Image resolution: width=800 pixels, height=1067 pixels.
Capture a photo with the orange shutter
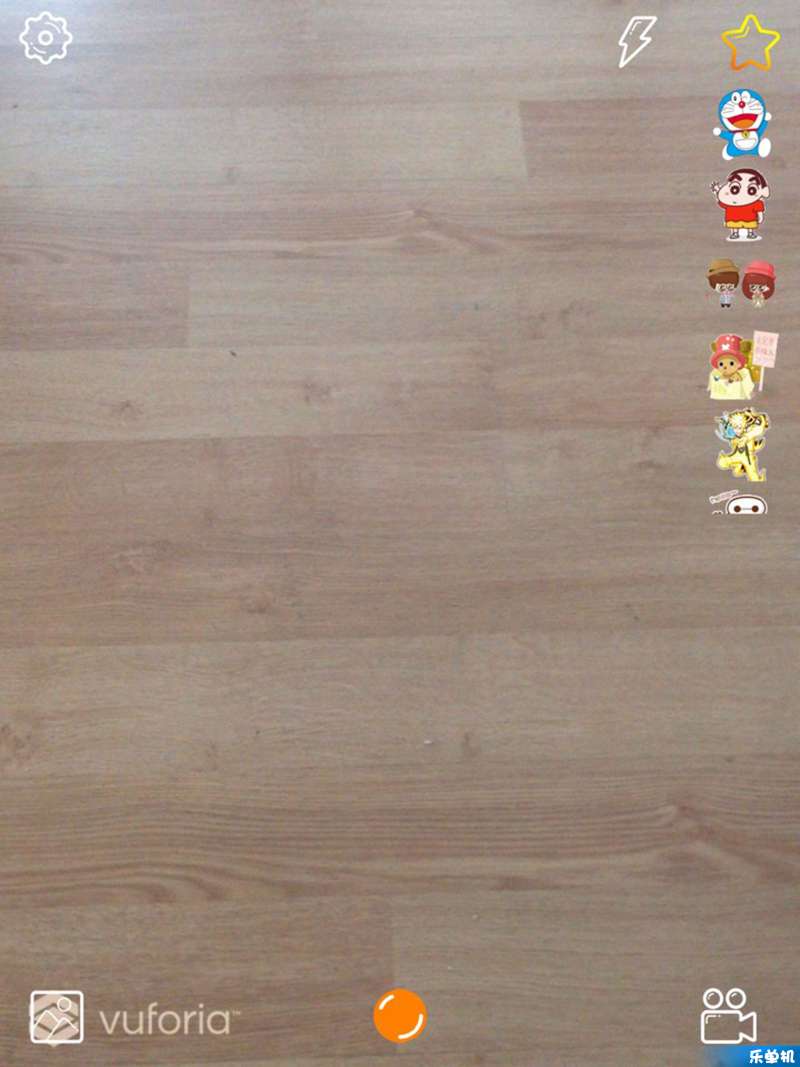400,1015
